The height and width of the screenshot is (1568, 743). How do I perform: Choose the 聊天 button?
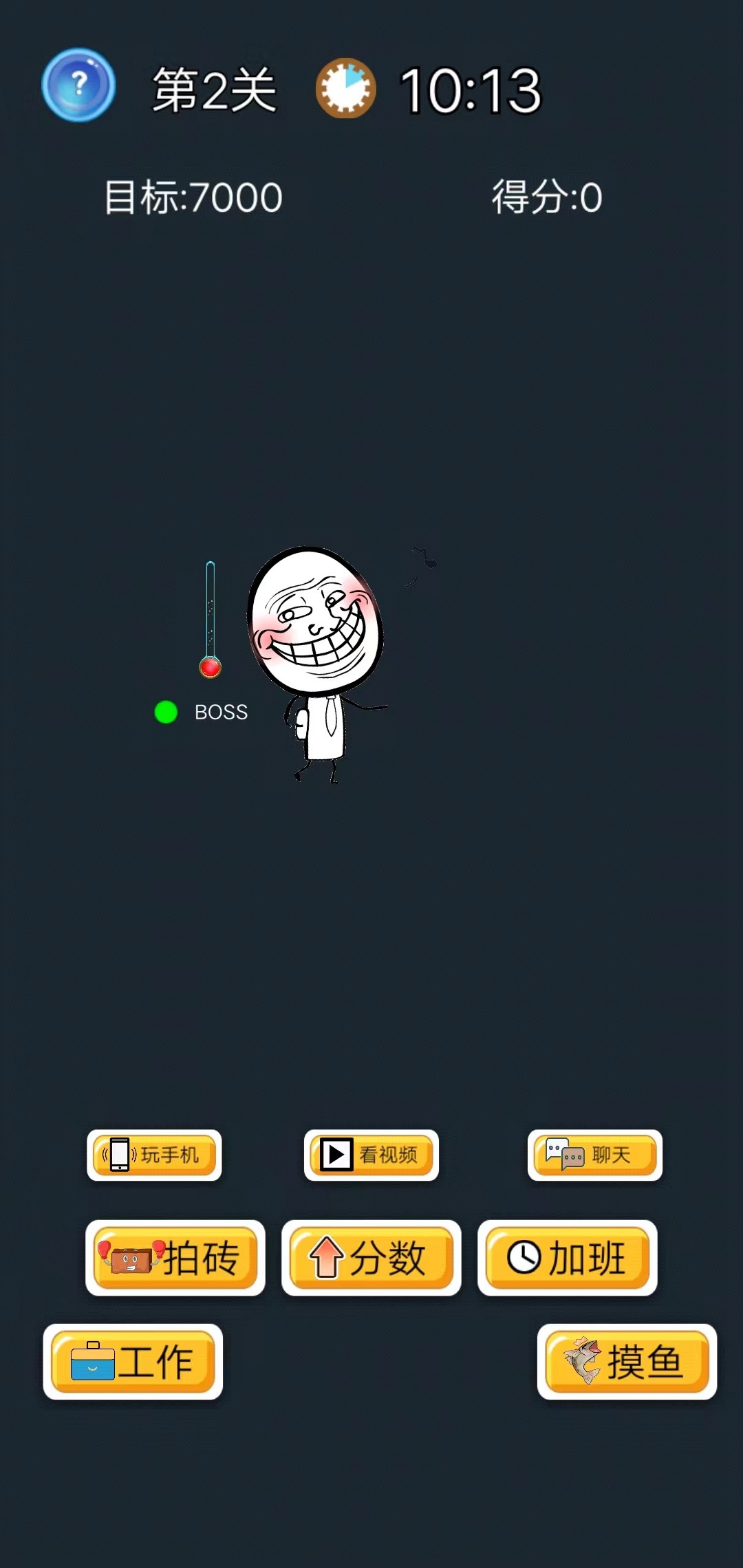(x=594, y=1155)
